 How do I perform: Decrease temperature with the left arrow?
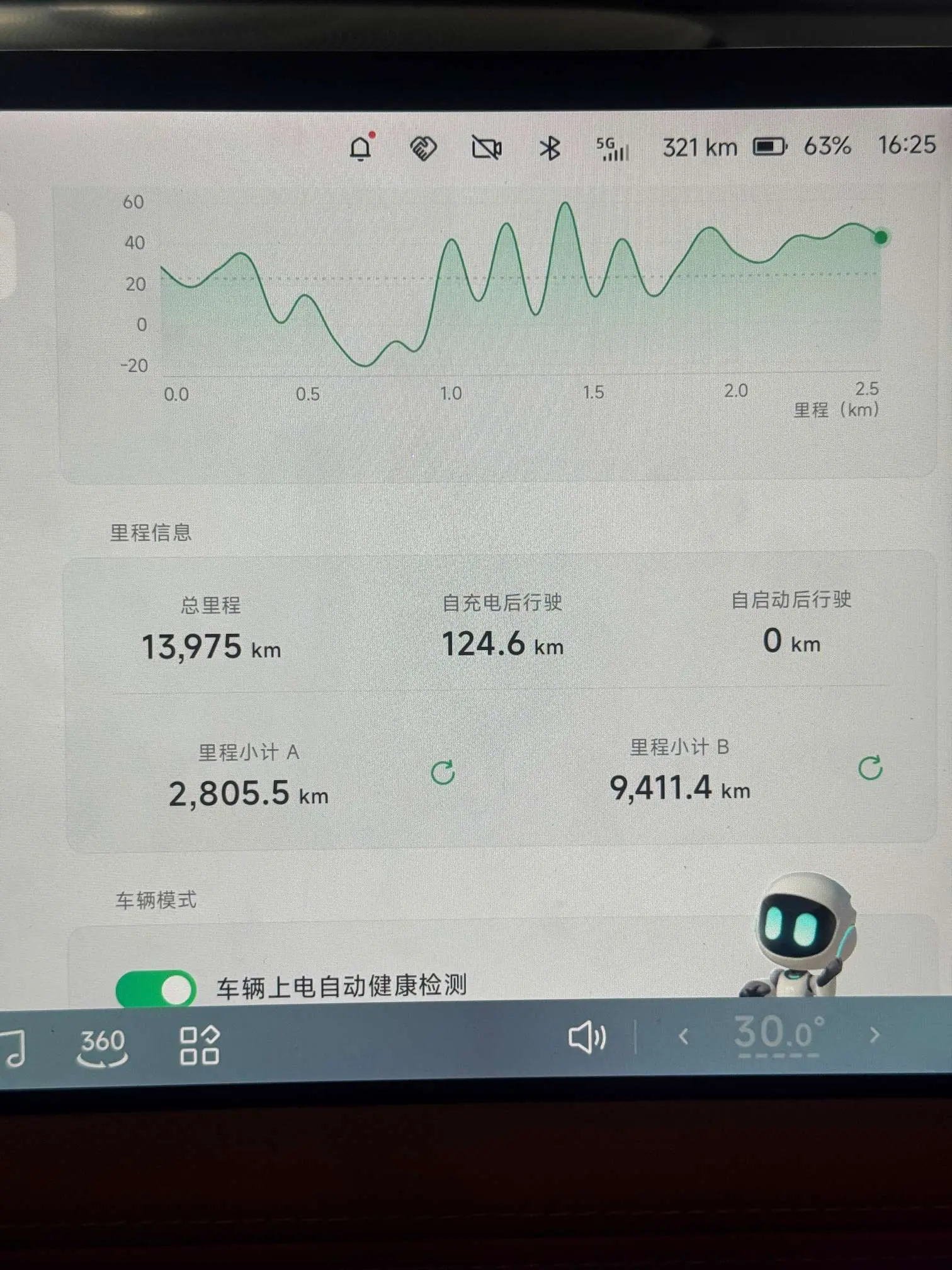(x=684, y=1036)
